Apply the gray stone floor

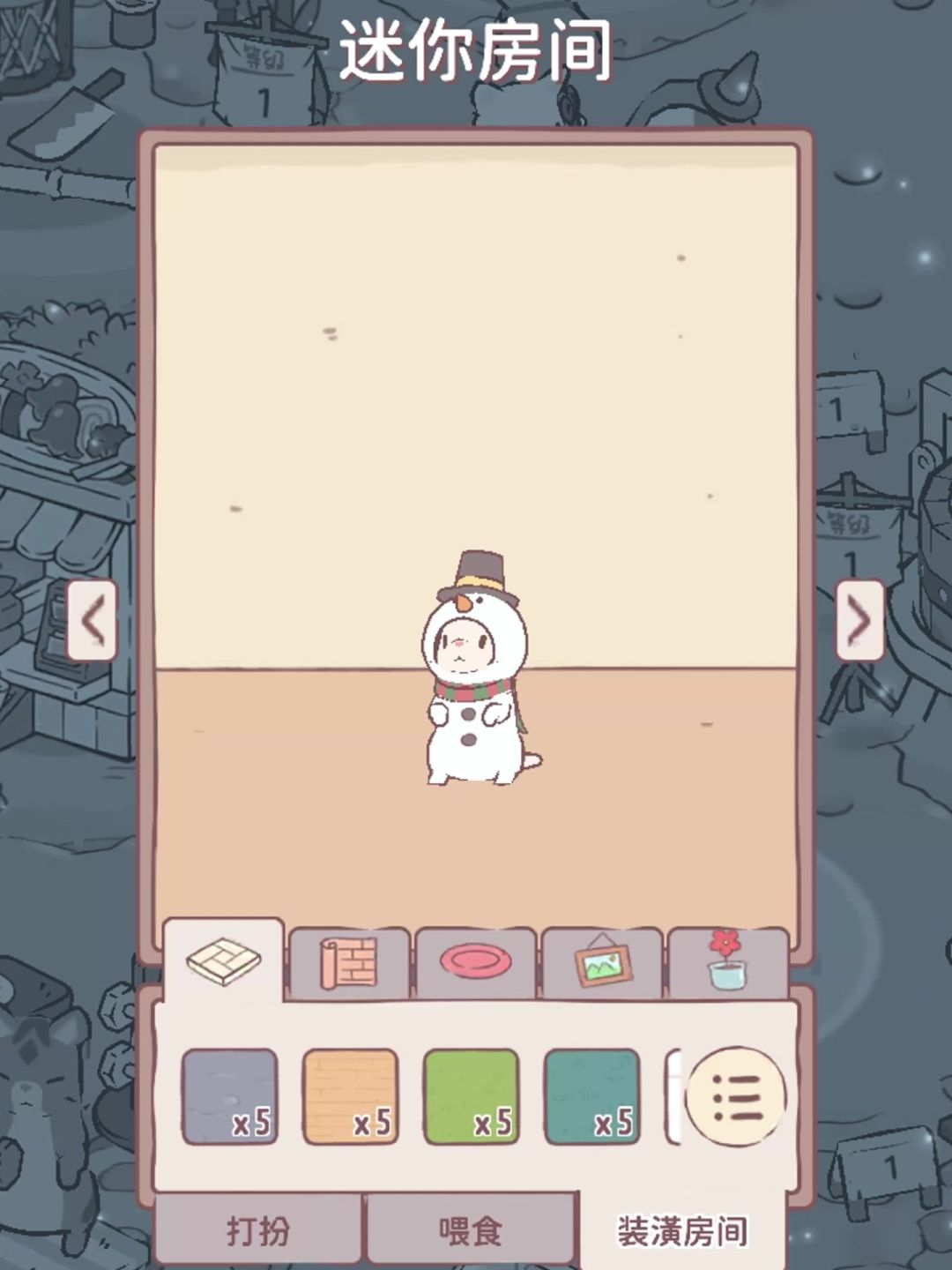(x=229, y=1097)
